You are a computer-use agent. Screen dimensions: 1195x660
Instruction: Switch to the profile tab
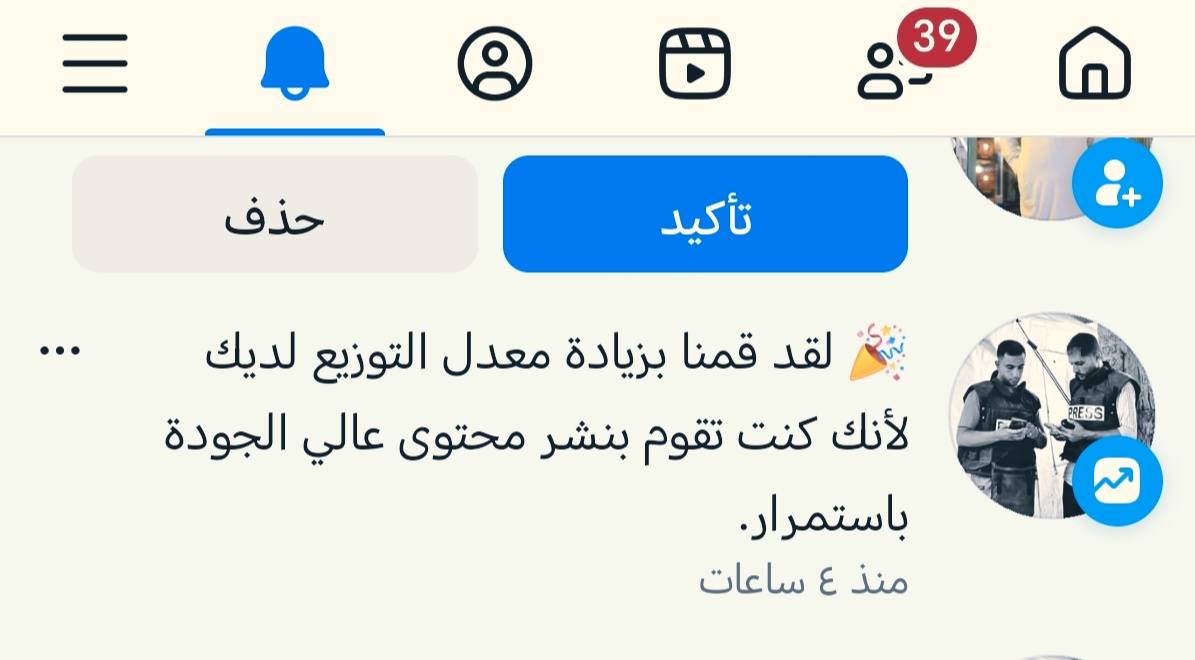pyautogui.click(x=495, y=64)
